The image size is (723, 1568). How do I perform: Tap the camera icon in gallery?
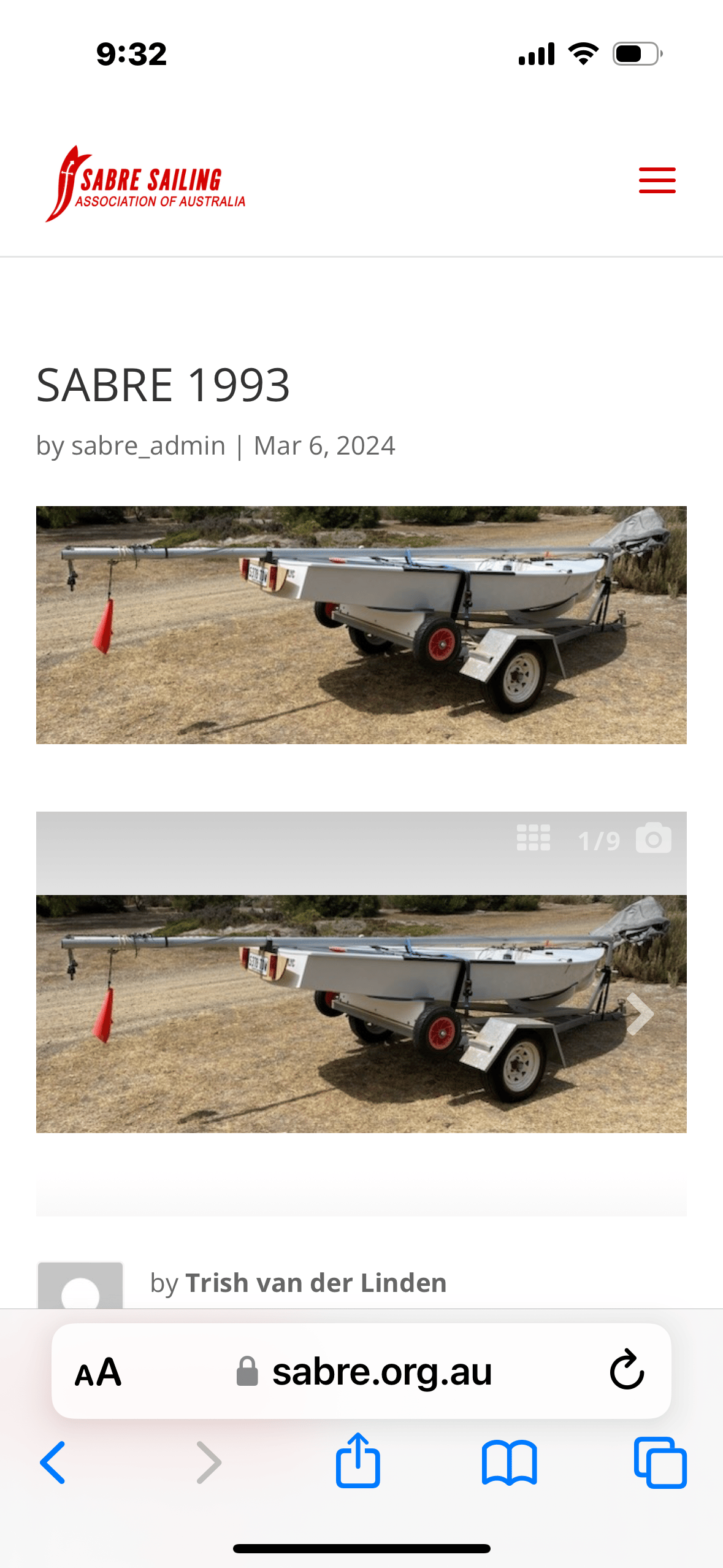pyautogui.click(x=653, y=839)
